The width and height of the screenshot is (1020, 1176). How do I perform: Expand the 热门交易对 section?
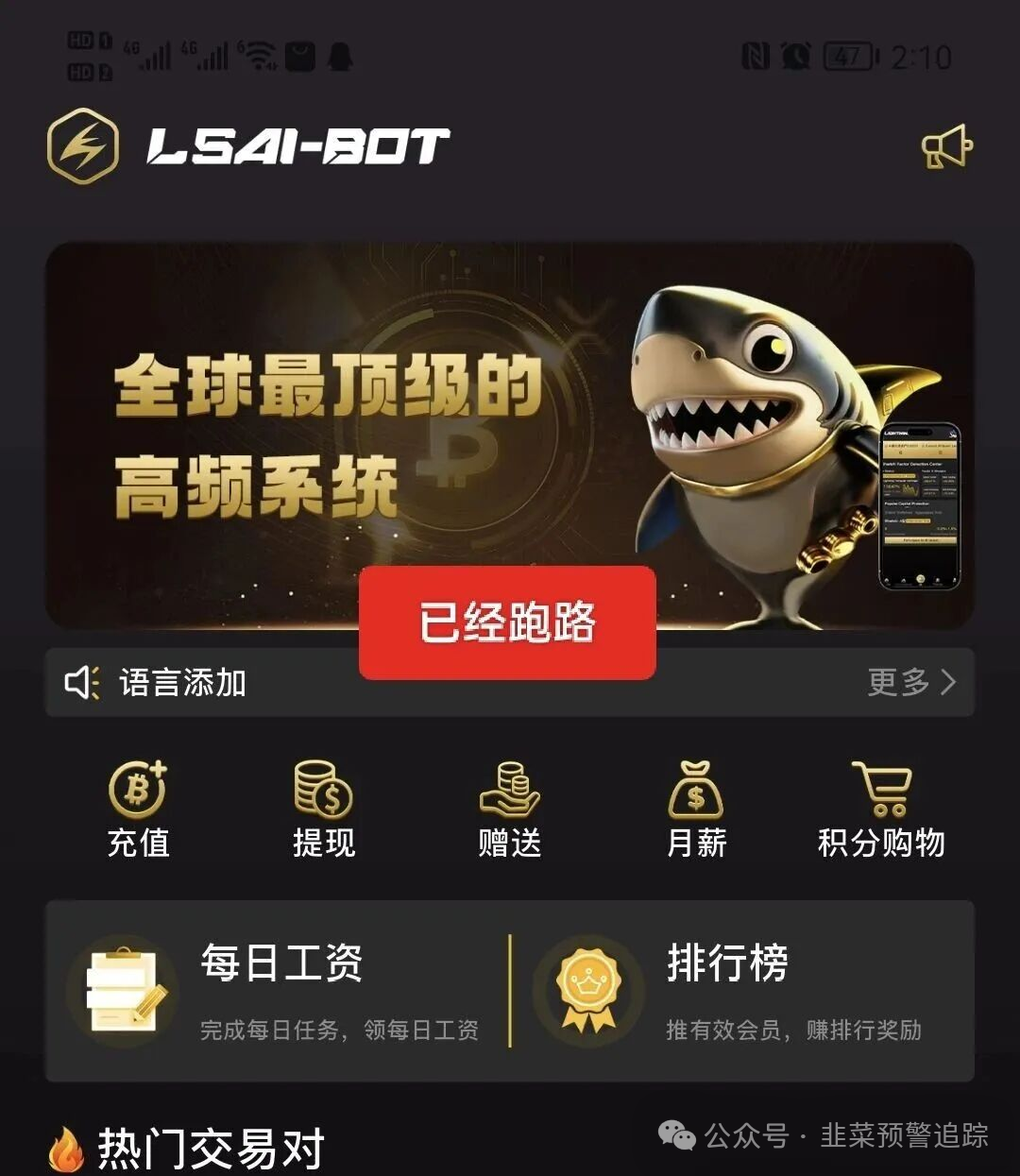[208, 1148]
